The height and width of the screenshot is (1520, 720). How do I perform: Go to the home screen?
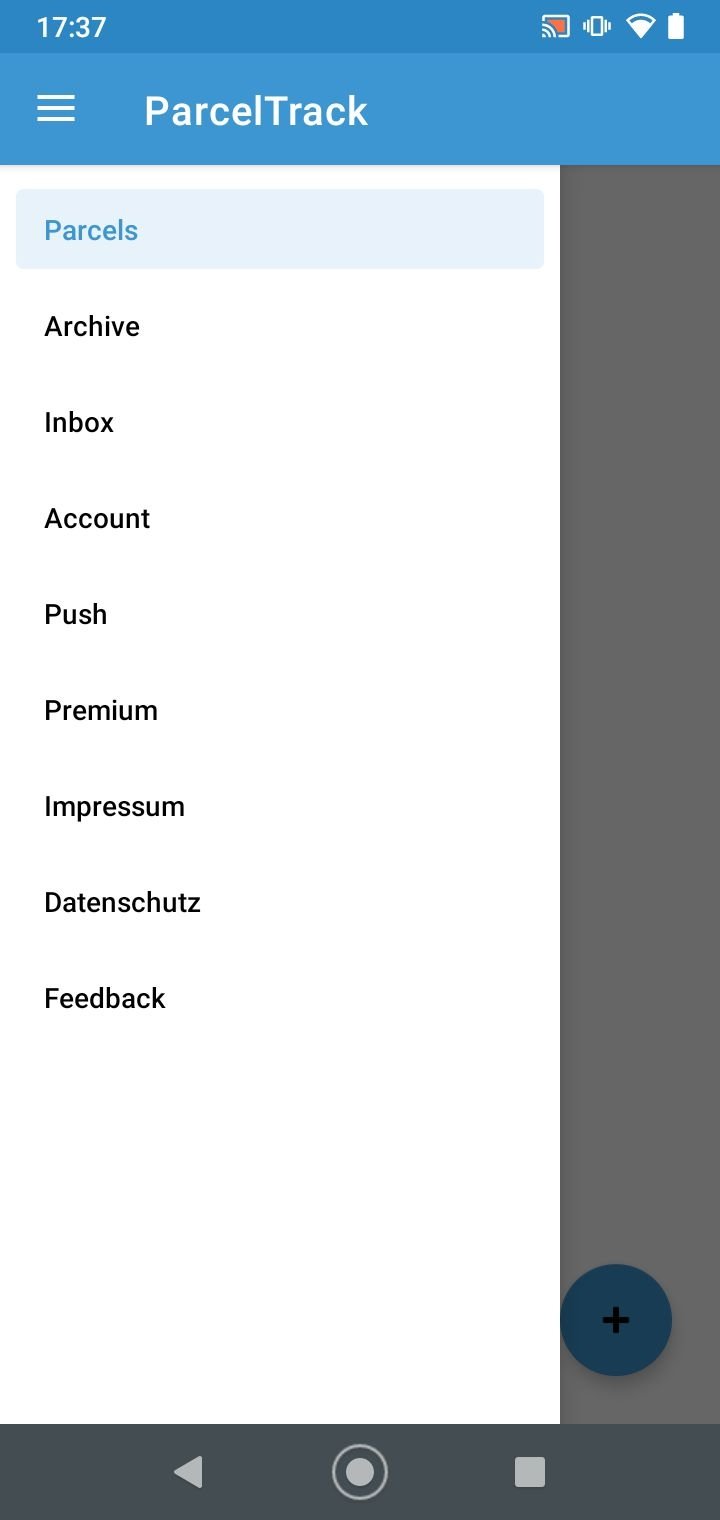pos(360,1472)
